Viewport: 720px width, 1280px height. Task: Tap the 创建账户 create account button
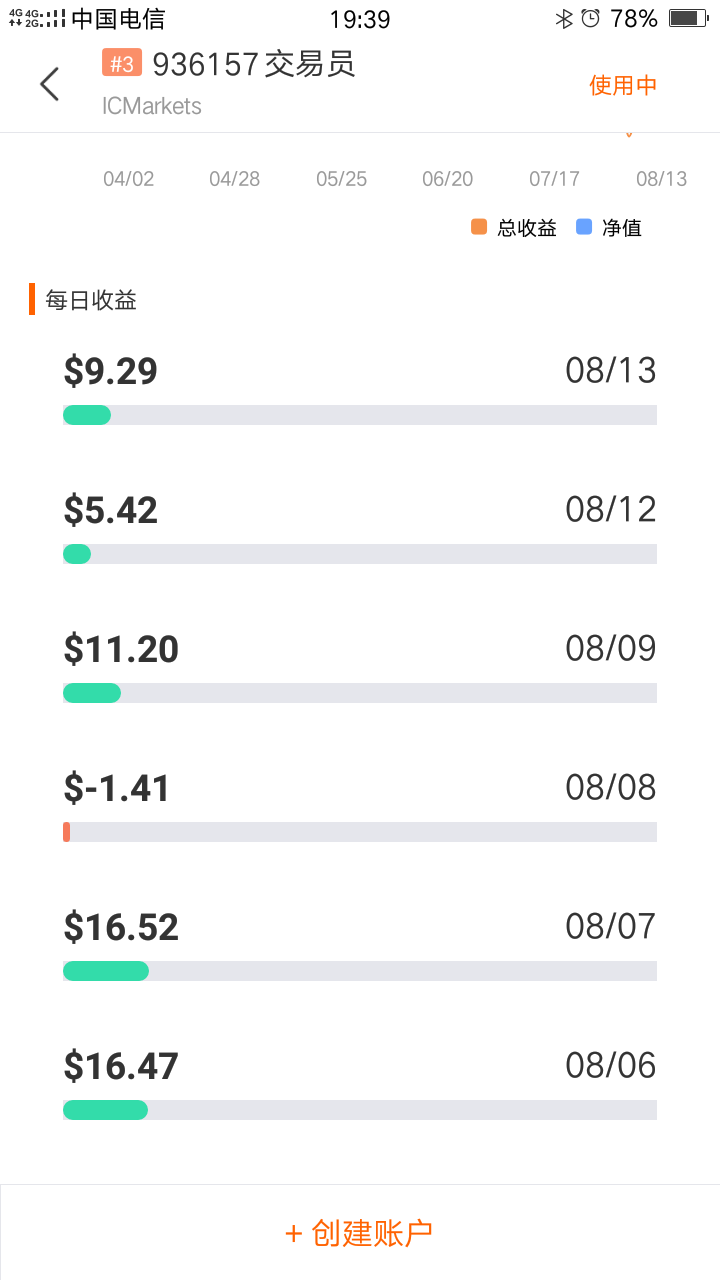(x=360, y=1232)
